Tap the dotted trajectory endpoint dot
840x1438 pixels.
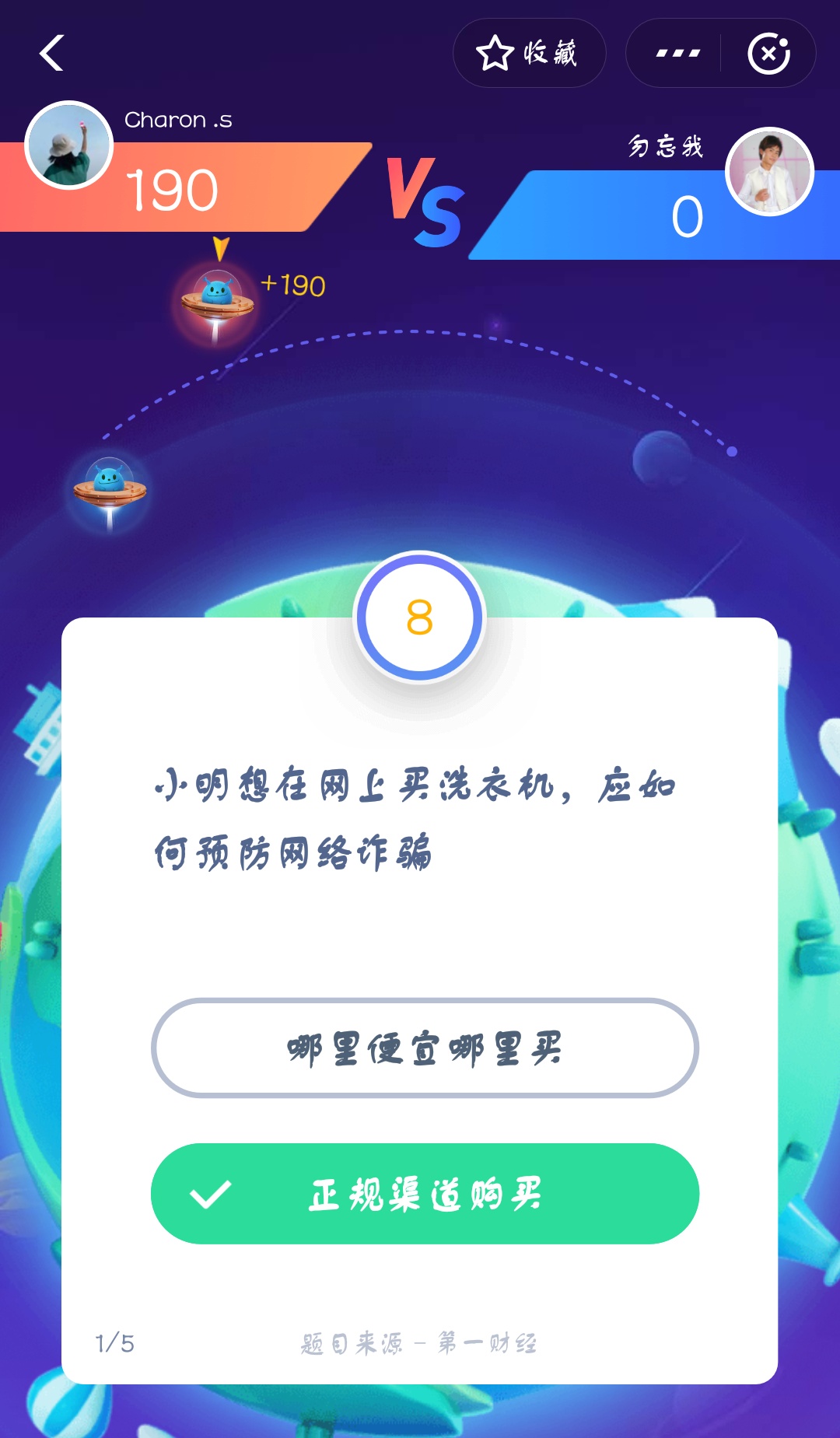(731, 450)
